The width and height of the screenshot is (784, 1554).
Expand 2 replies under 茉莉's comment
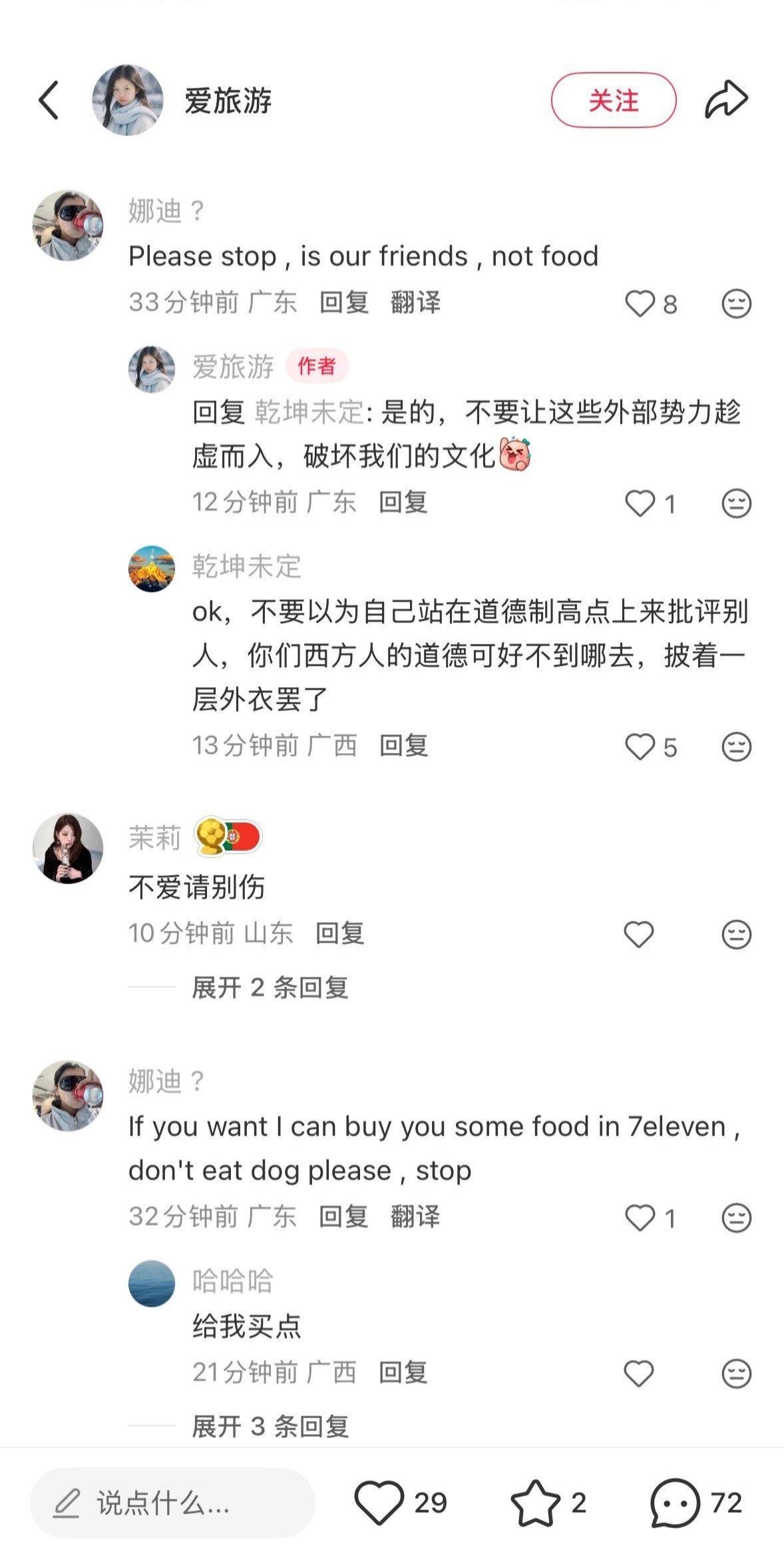[270, 987]
